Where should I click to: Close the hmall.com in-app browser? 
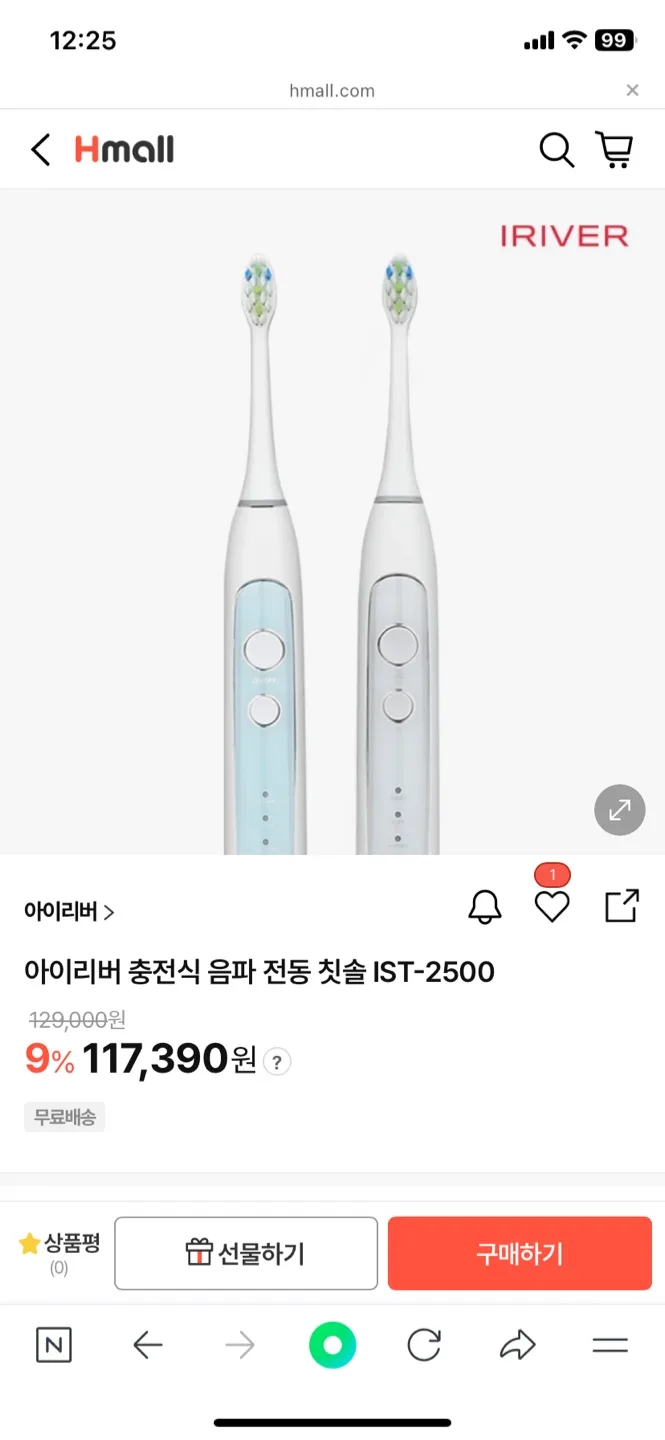click(x=632, y=90)
